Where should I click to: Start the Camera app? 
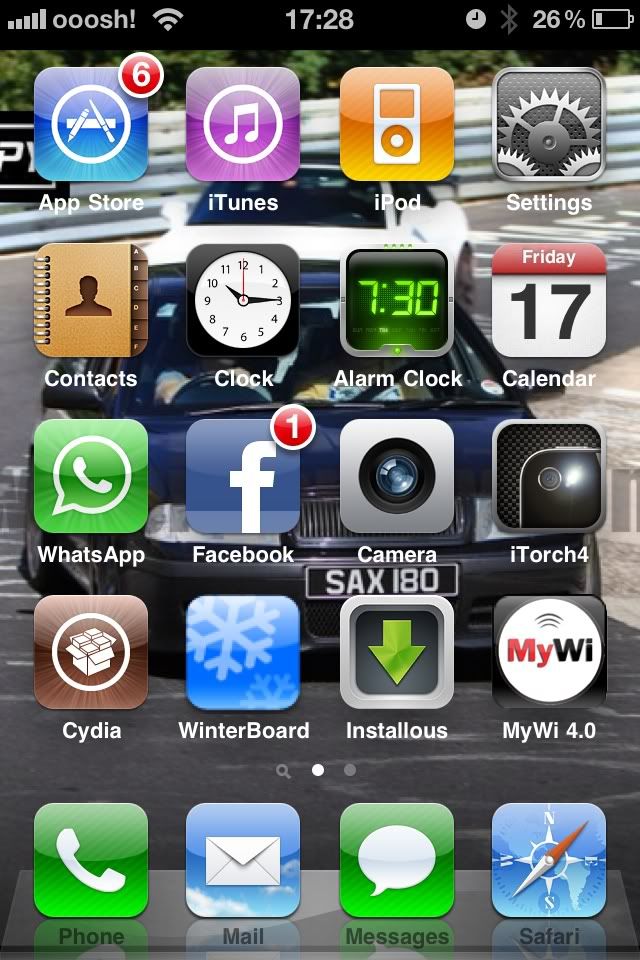coord(396,476)
